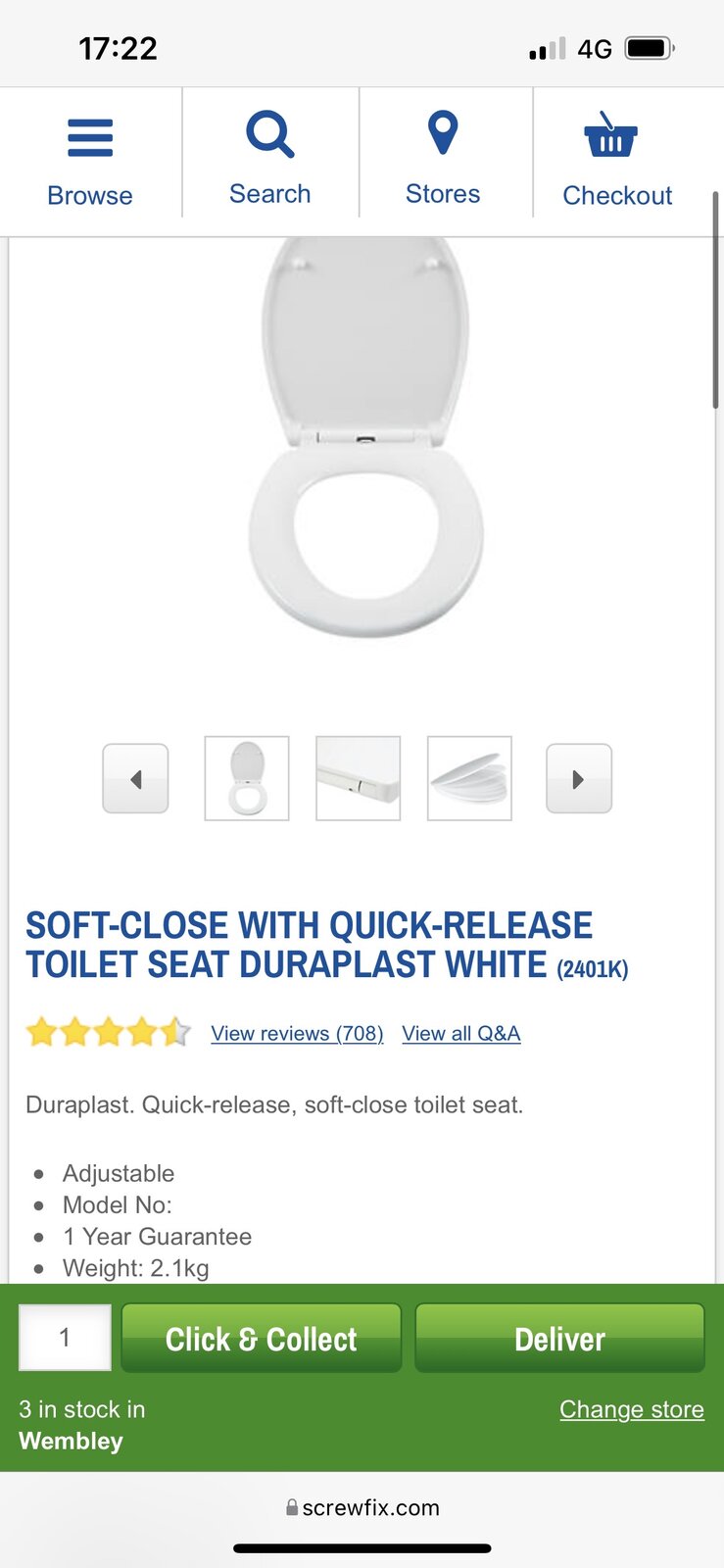Open View reviews (708) link
This screenshot has width=724, height=1568.
pyautogui.click(x=297, y=1033)
